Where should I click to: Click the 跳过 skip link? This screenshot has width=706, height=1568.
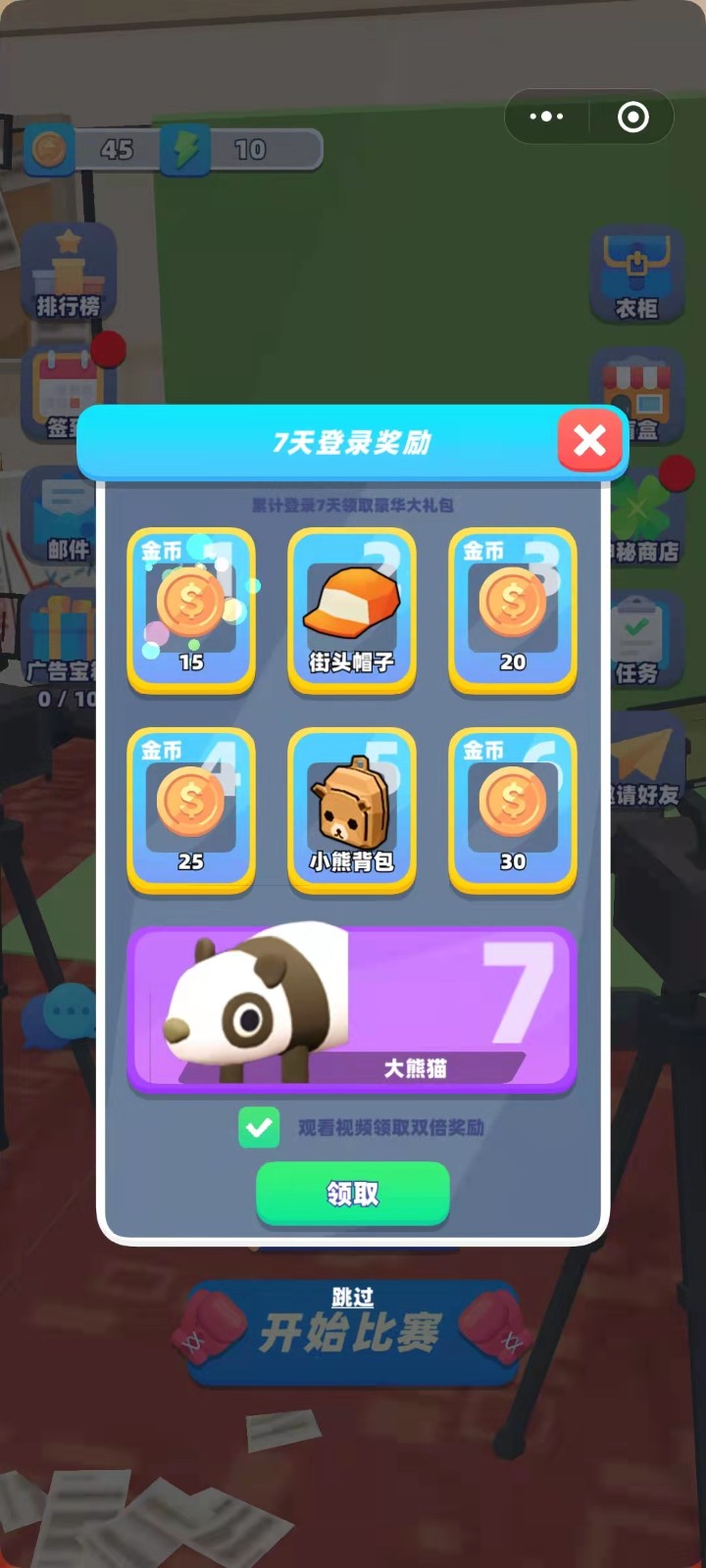click(x=353, y=1297)
